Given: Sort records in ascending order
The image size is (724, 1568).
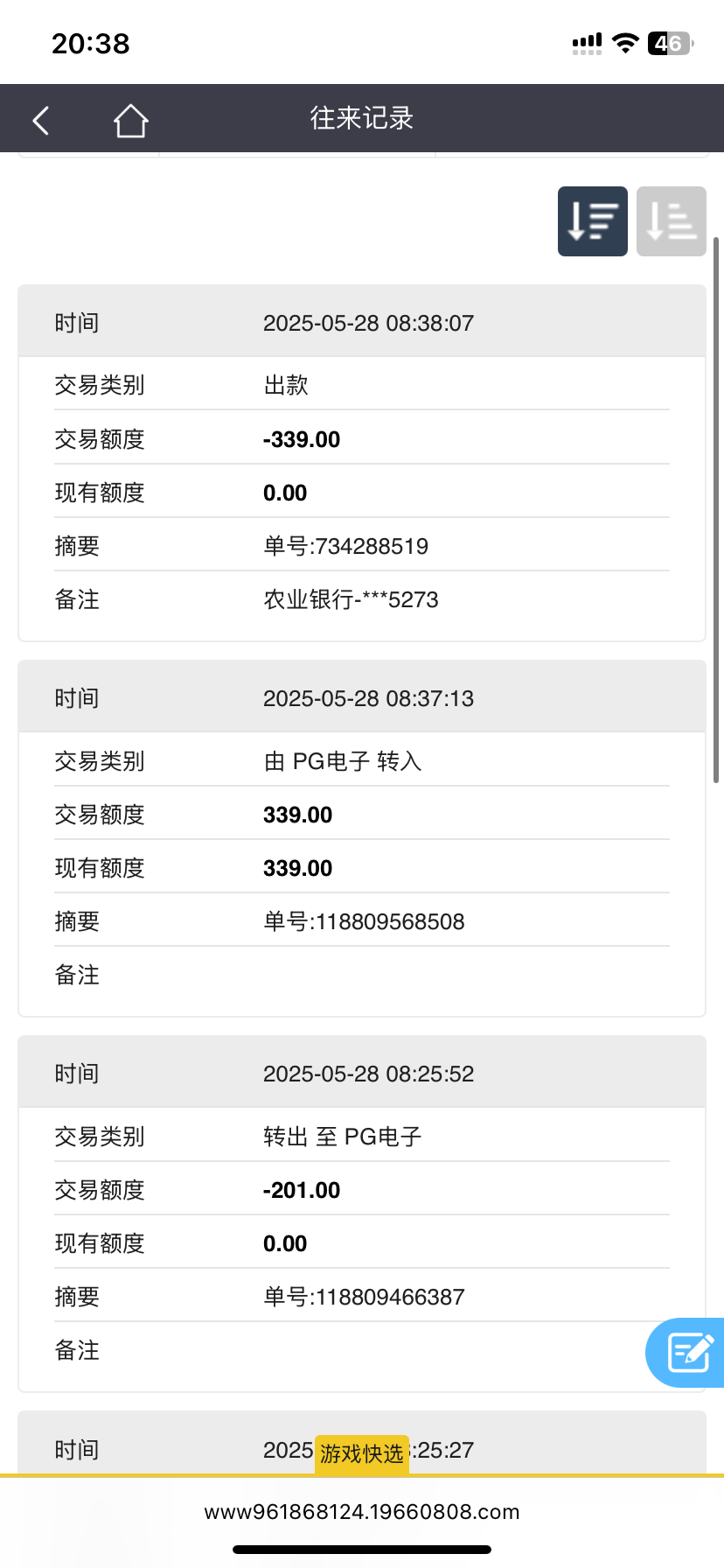Looking at the screenshot, I should 671,221.
